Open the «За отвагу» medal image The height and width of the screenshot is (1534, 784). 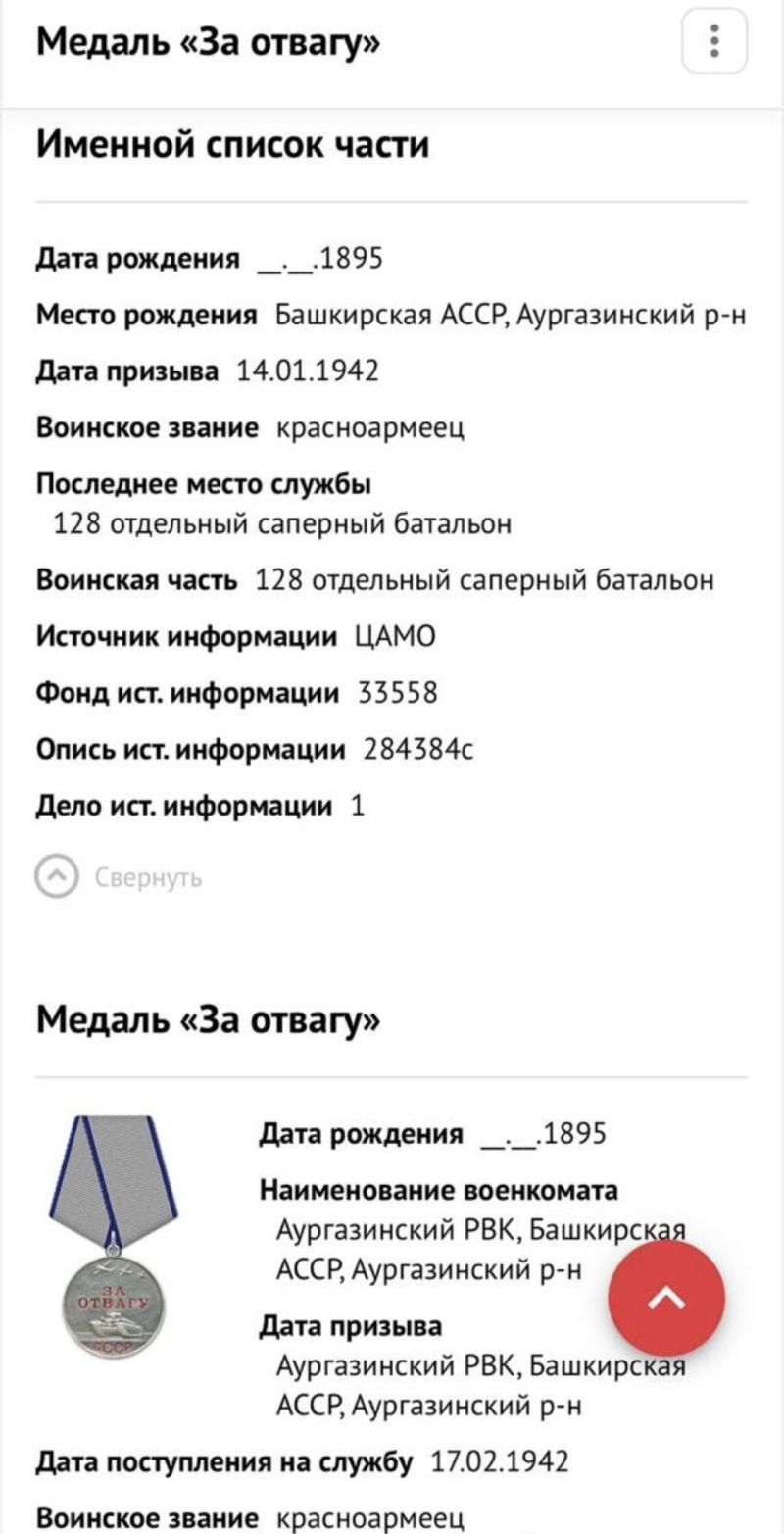pyautogui.click(x=113, y=1236)
